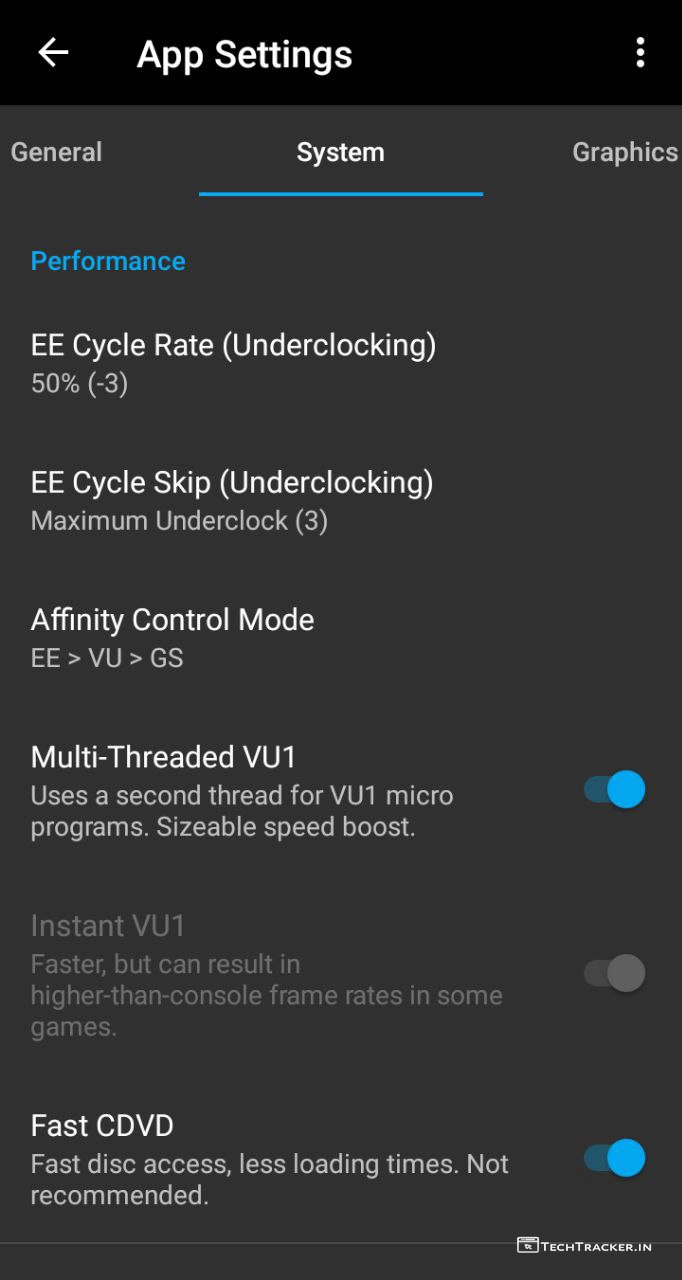Go back using the arrow icon
682x1280 pixels.
(x=53, y=53)
